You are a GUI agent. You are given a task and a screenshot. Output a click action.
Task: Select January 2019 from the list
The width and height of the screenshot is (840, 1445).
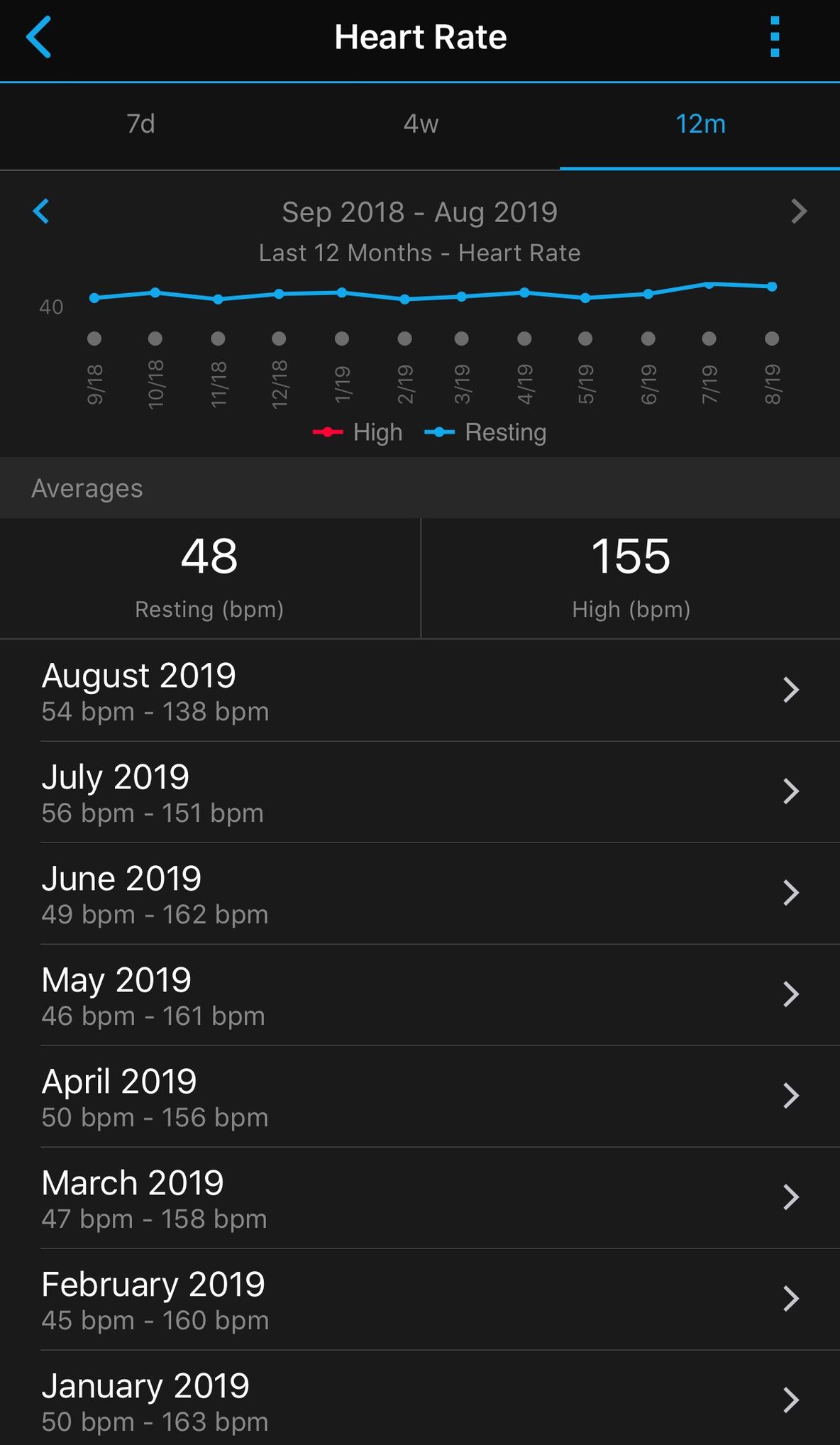coord(420,1401)
